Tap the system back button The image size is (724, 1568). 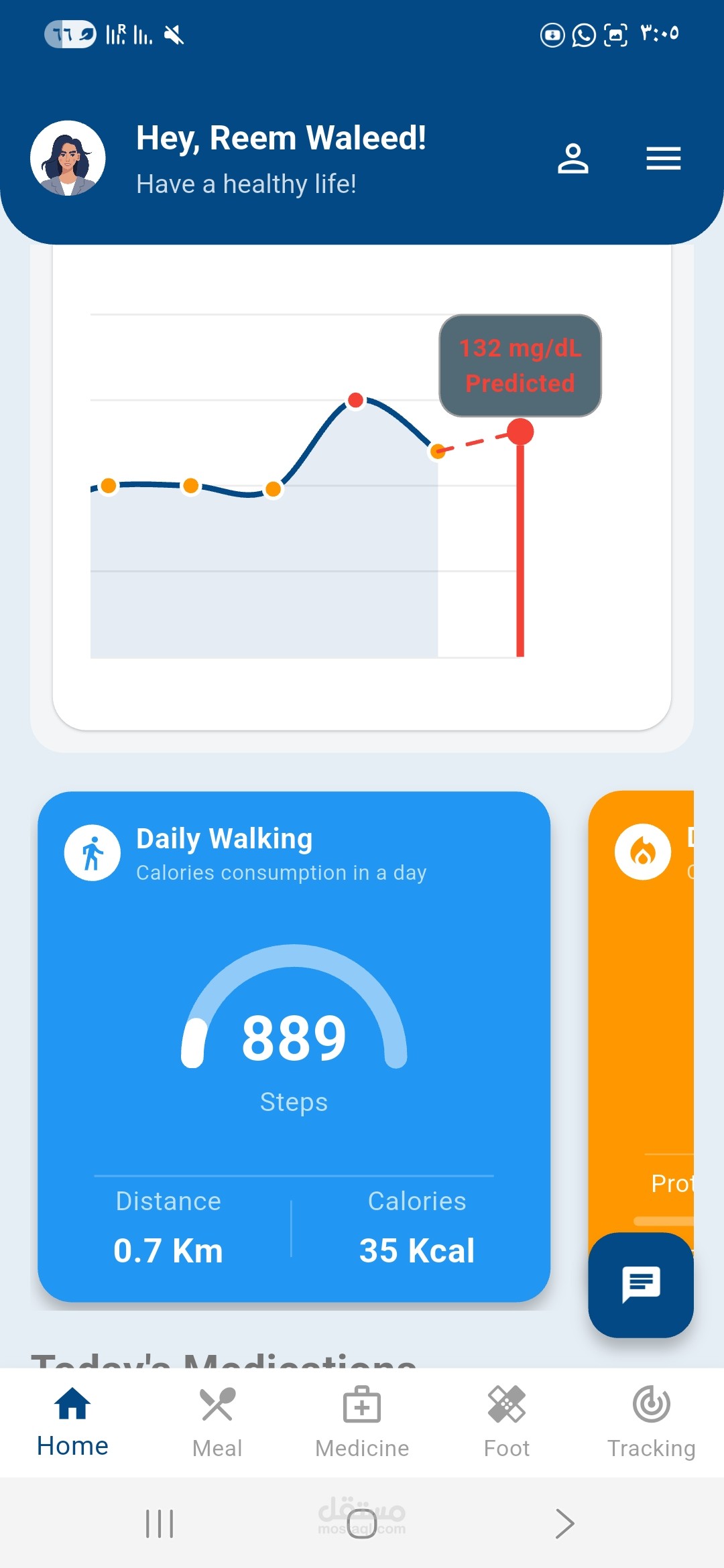(564, 1524)
